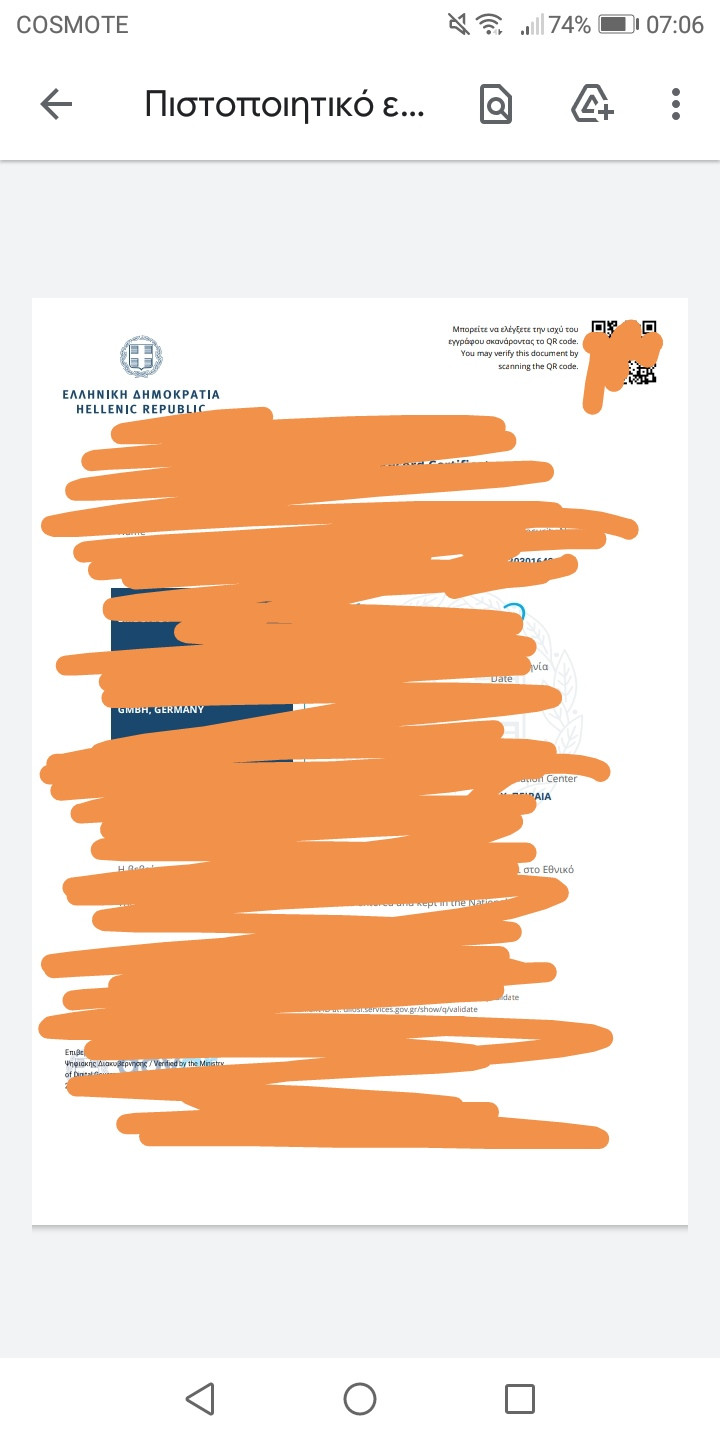Open the overflow menu

[x=676, y=104]
